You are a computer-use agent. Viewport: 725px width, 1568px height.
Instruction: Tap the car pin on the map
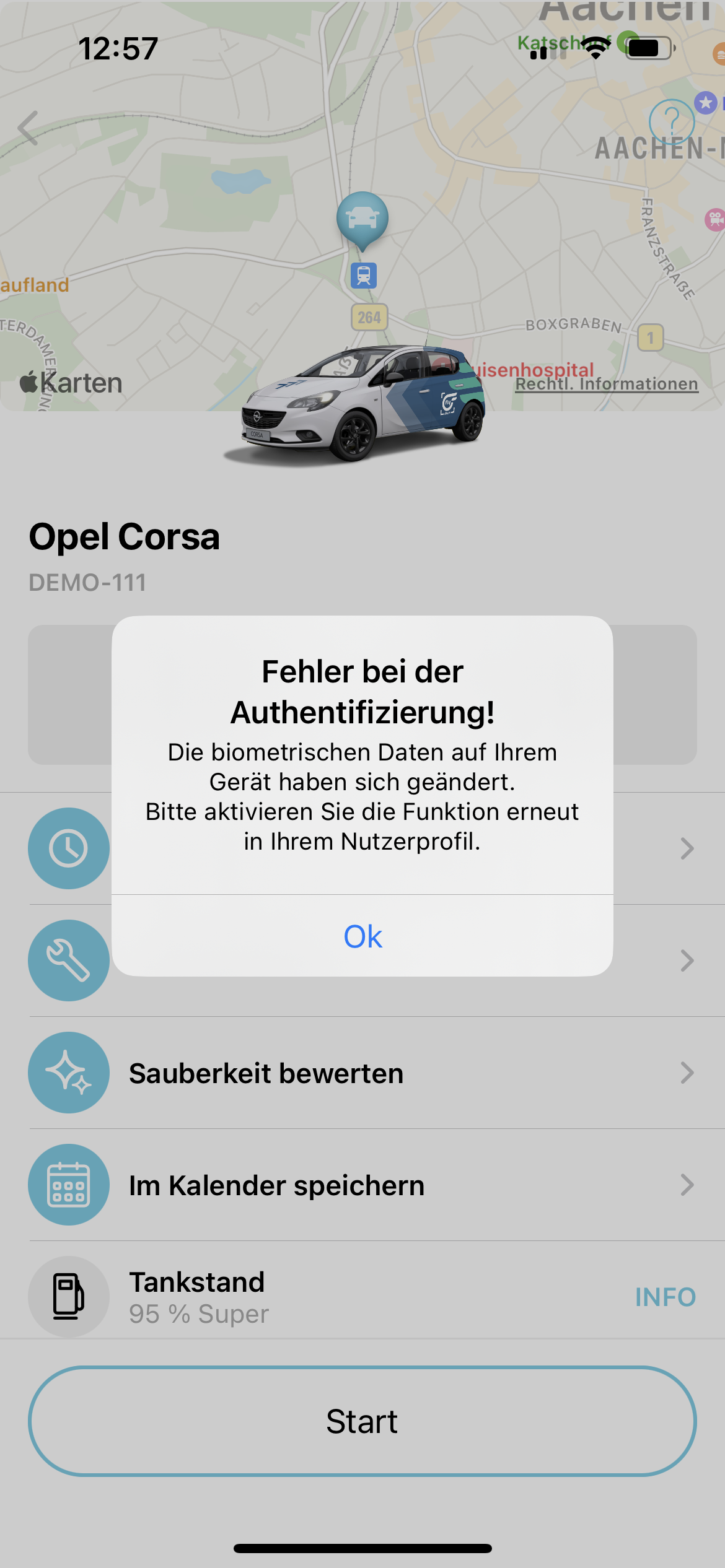point(362,219)
